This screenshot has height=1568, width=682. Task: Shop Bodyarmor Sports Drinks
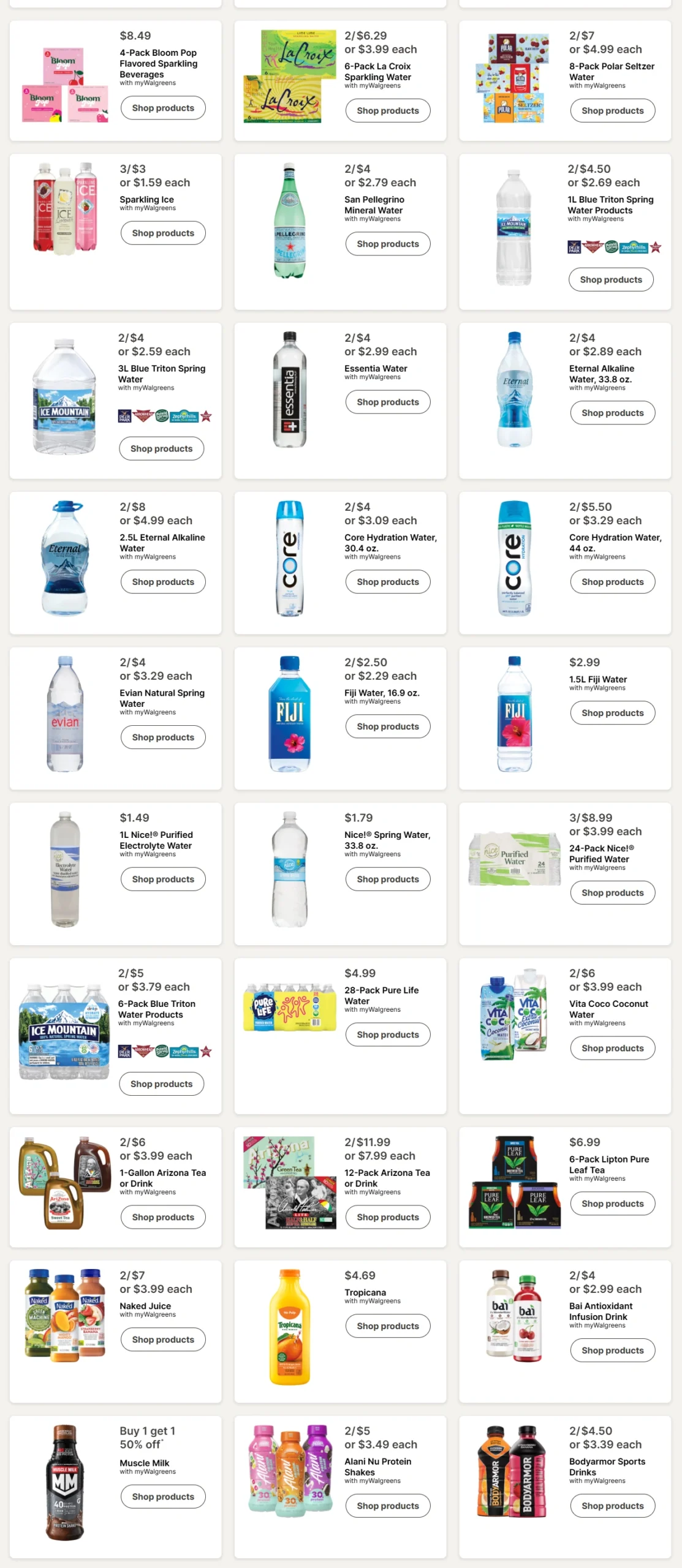point(612,1506)
